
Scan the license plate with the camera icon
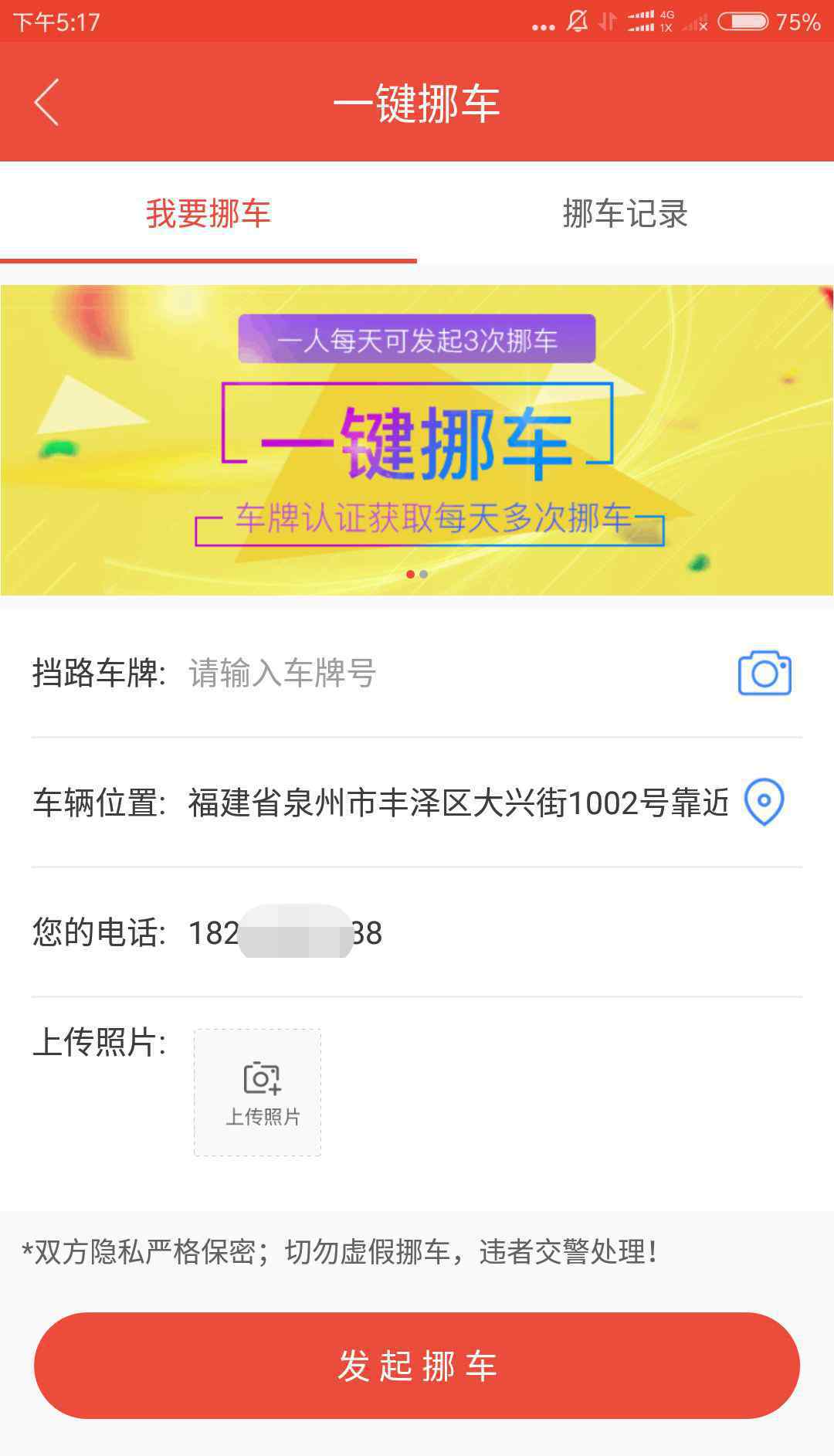pos(764,673)
